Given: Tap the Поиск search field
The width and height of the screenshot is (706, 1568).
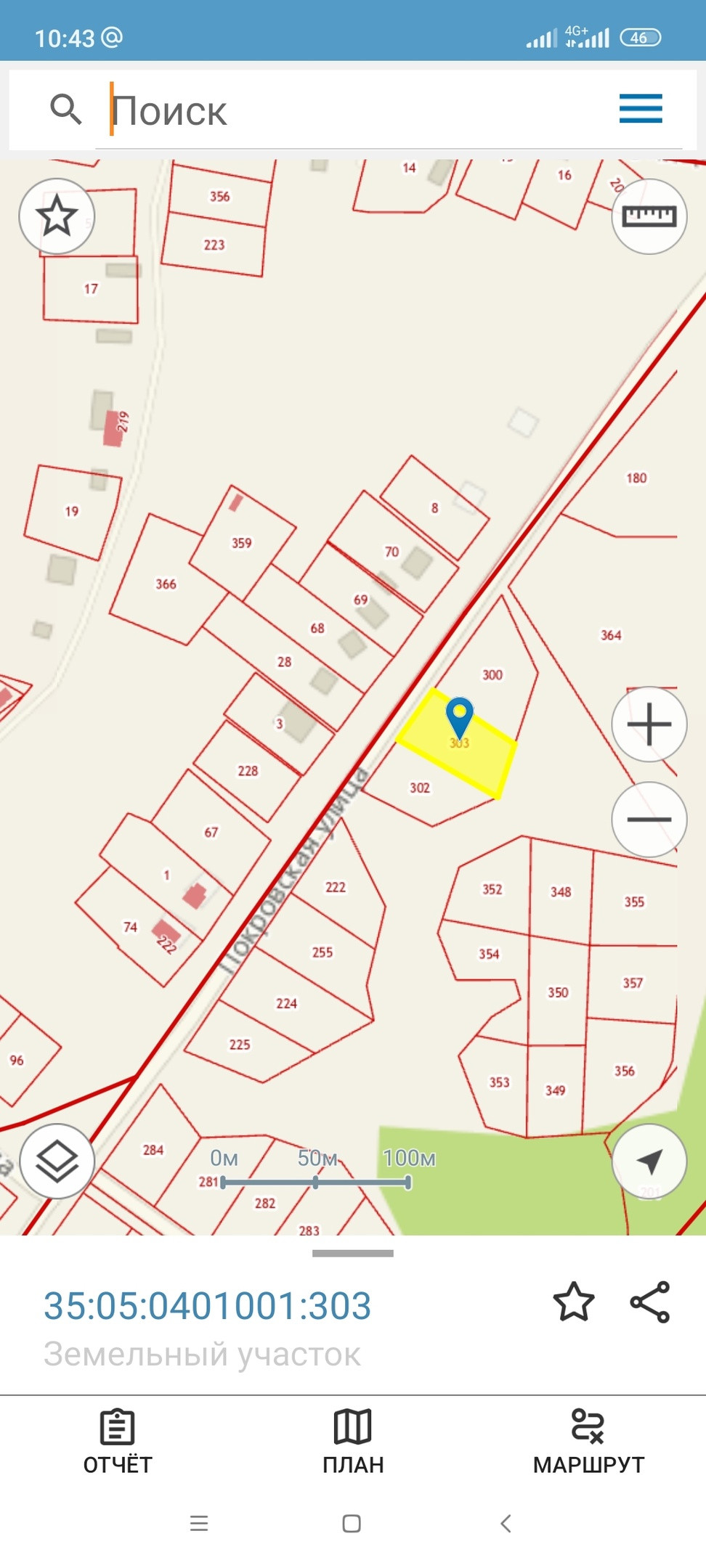Looking at the screenshot, I should [x=349, y=111].
